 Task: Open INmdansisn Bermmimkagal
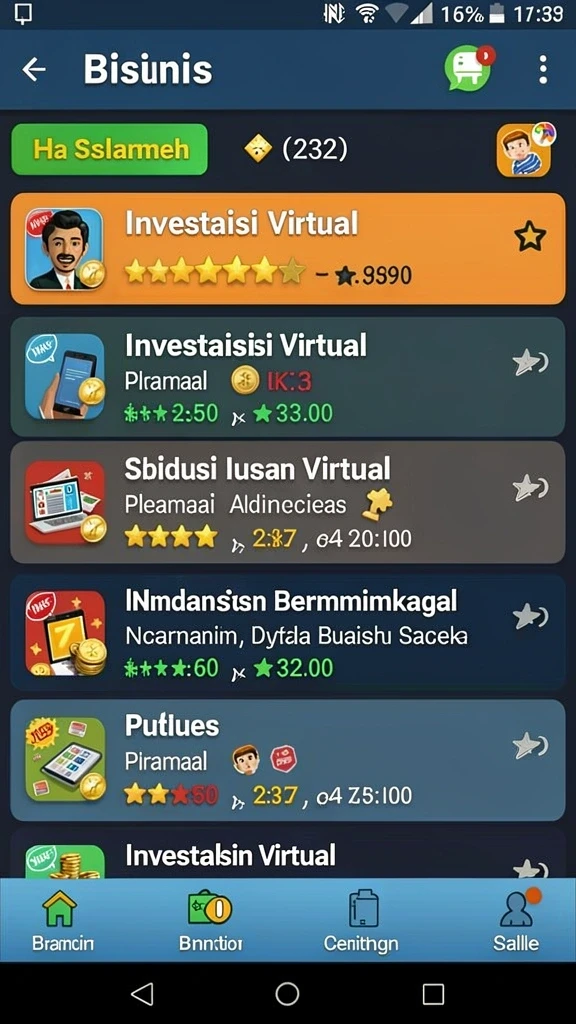coord(288,632)
